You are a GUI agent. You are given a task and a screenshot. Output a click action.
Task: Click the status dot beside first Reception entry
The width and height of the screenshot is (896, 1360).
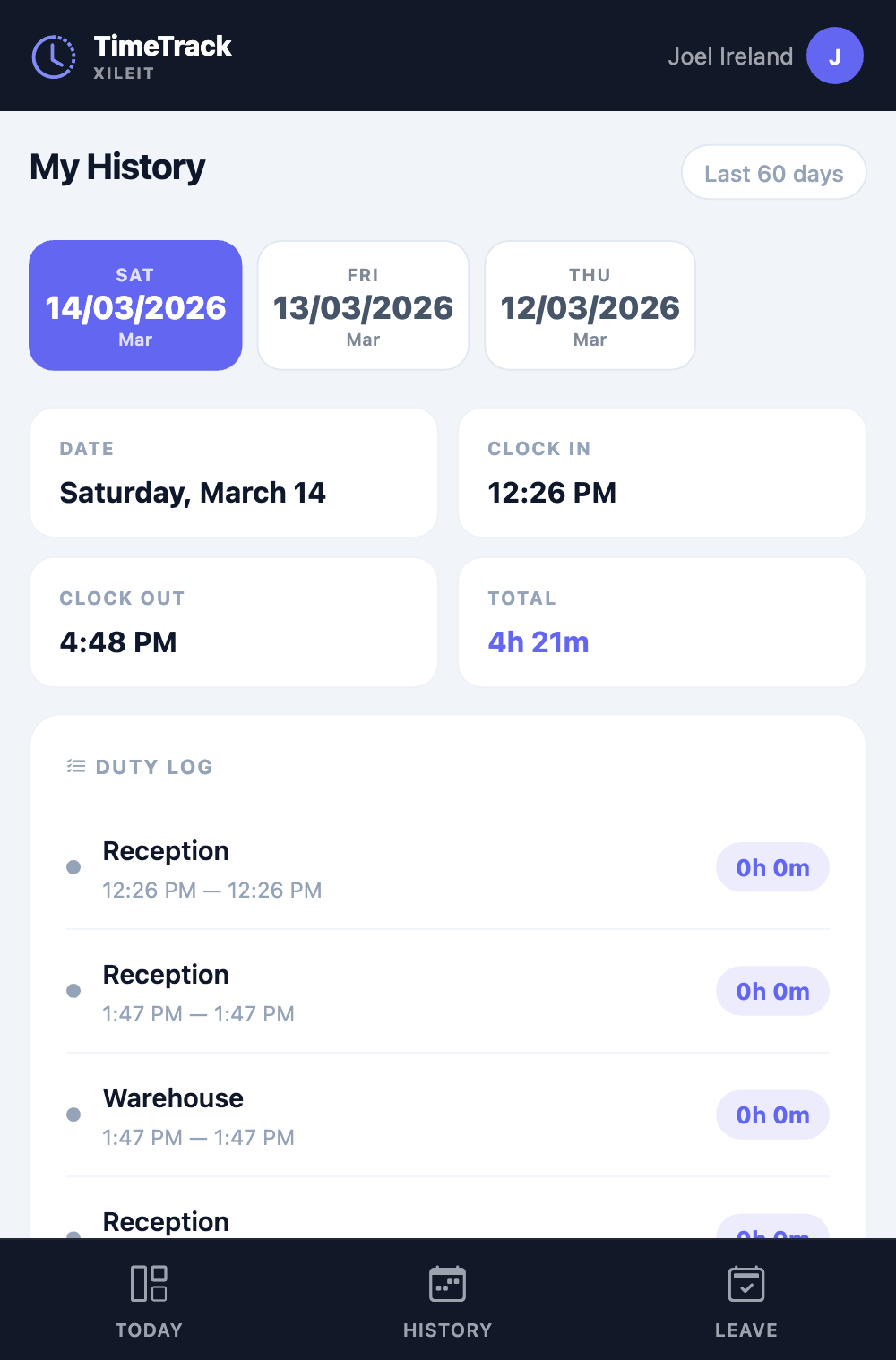pos(74,867)
